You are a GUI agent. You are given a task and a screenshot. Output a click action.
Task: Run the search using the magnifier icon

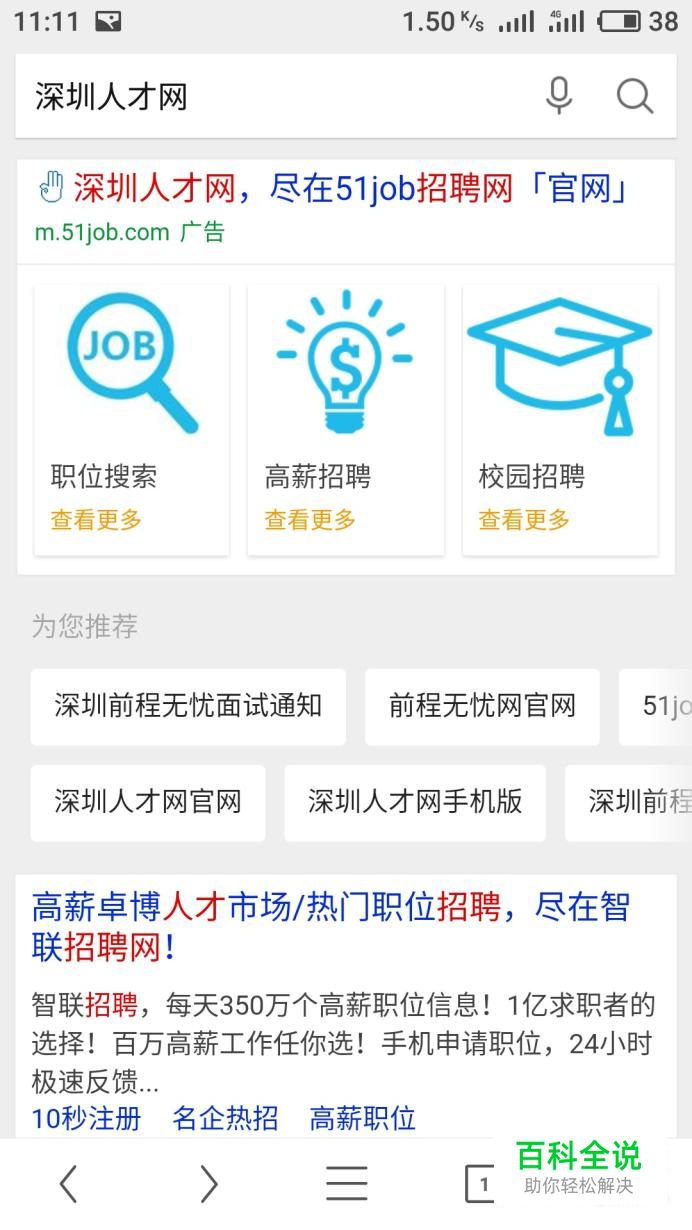[634, 96]
